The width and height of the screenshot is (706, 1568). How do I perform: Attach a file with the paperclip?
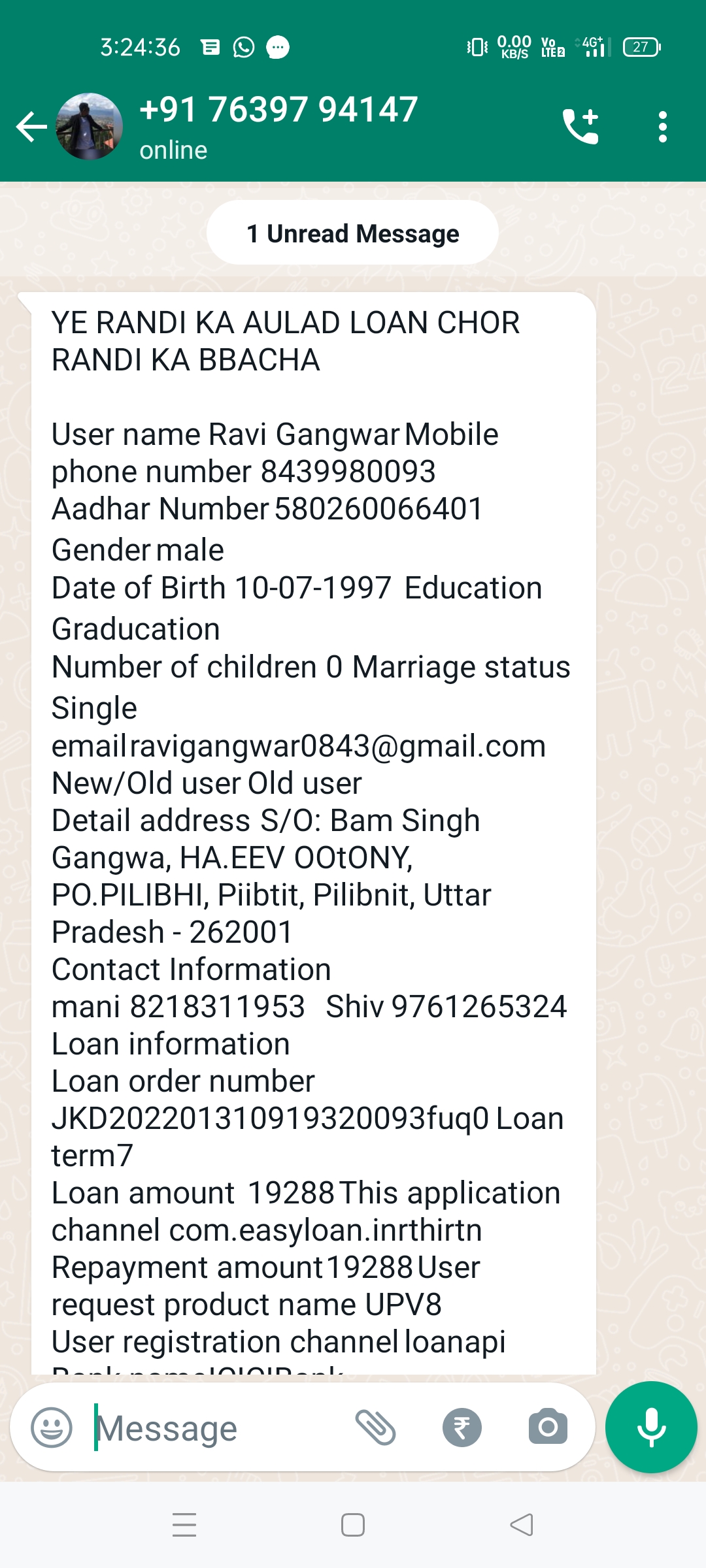[375, 1428]
